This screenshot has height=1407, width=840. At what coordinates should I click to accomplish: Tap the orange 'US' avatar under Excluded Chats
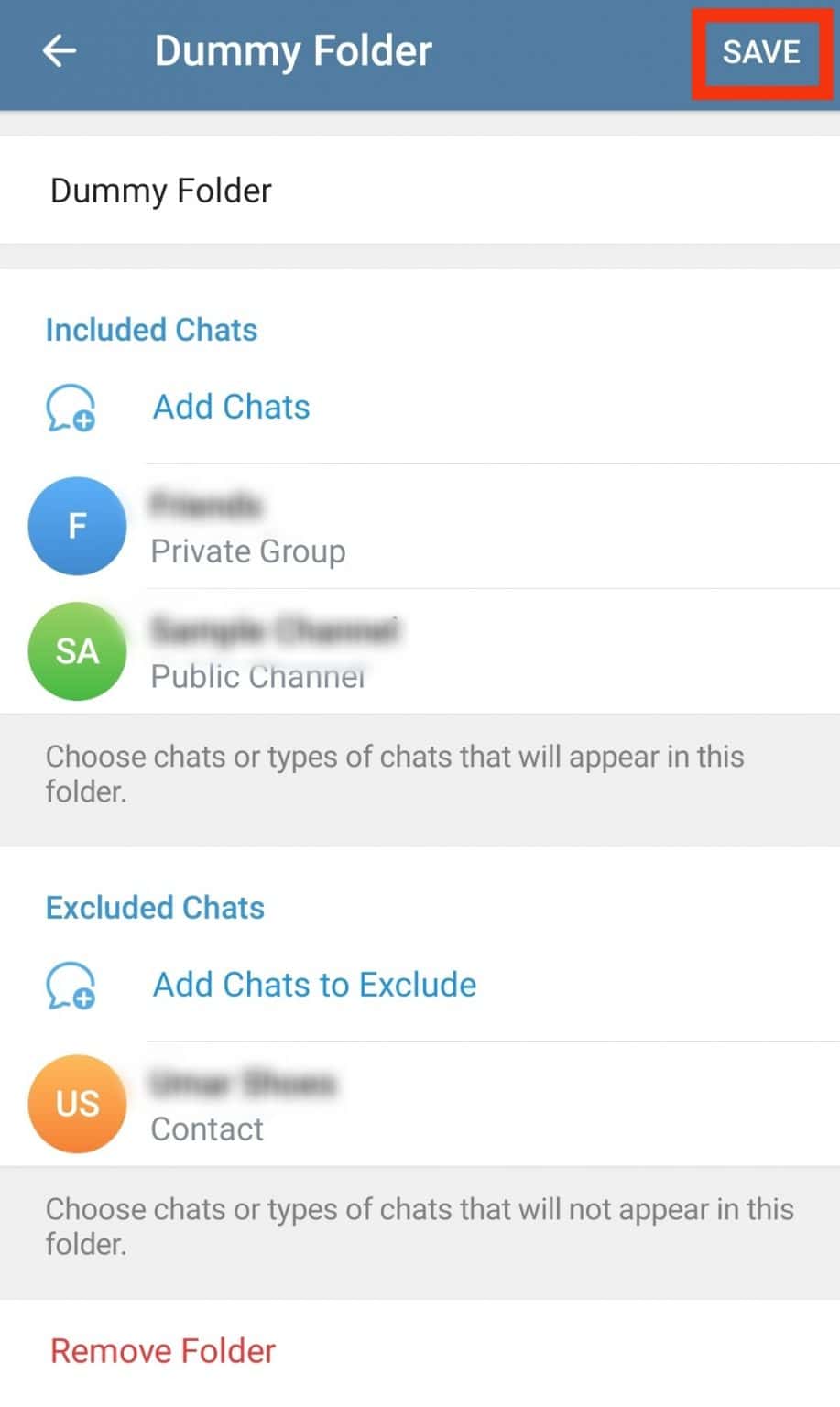pyautogui.click(x=77, y=1104)
